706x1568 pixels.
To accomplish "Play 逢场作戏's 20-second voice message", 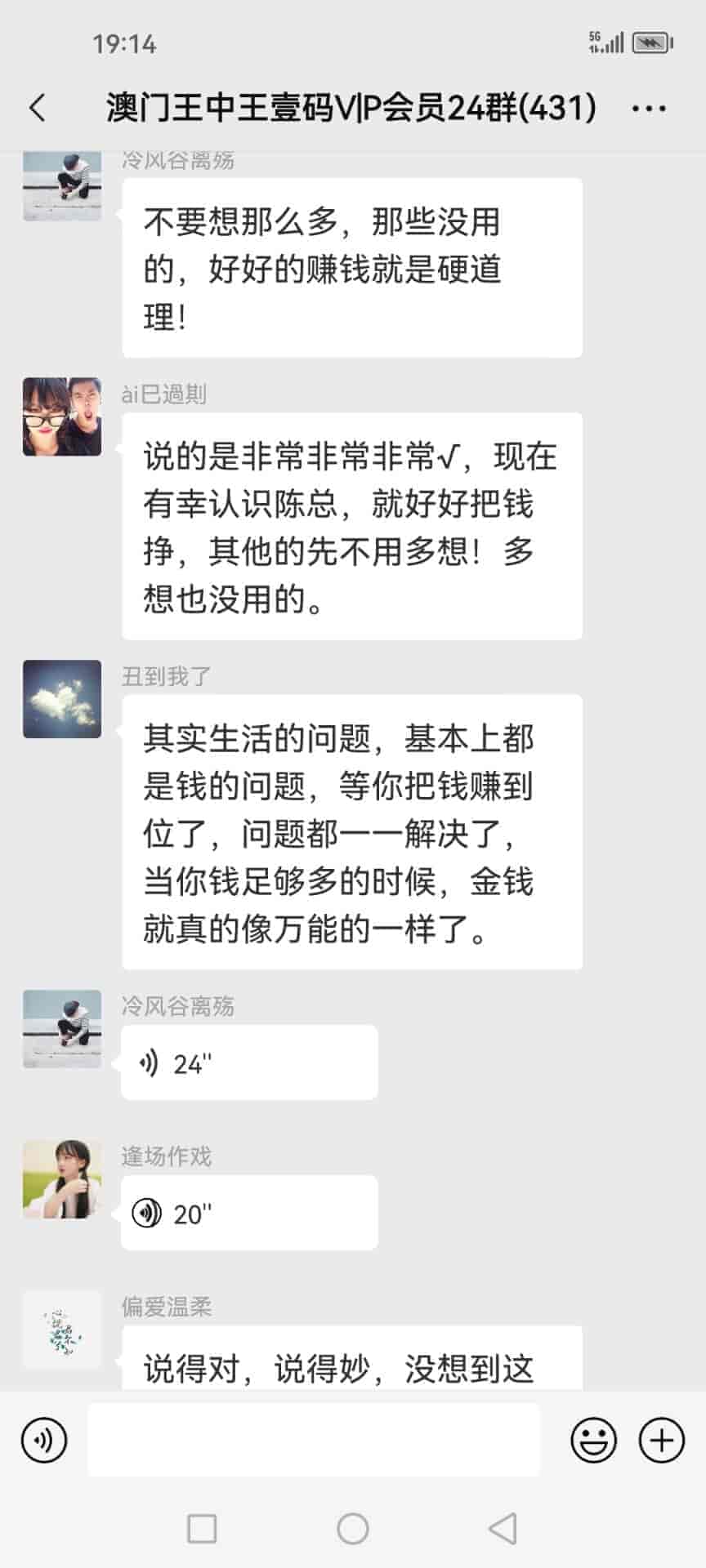I will [x=249, y=1213].
